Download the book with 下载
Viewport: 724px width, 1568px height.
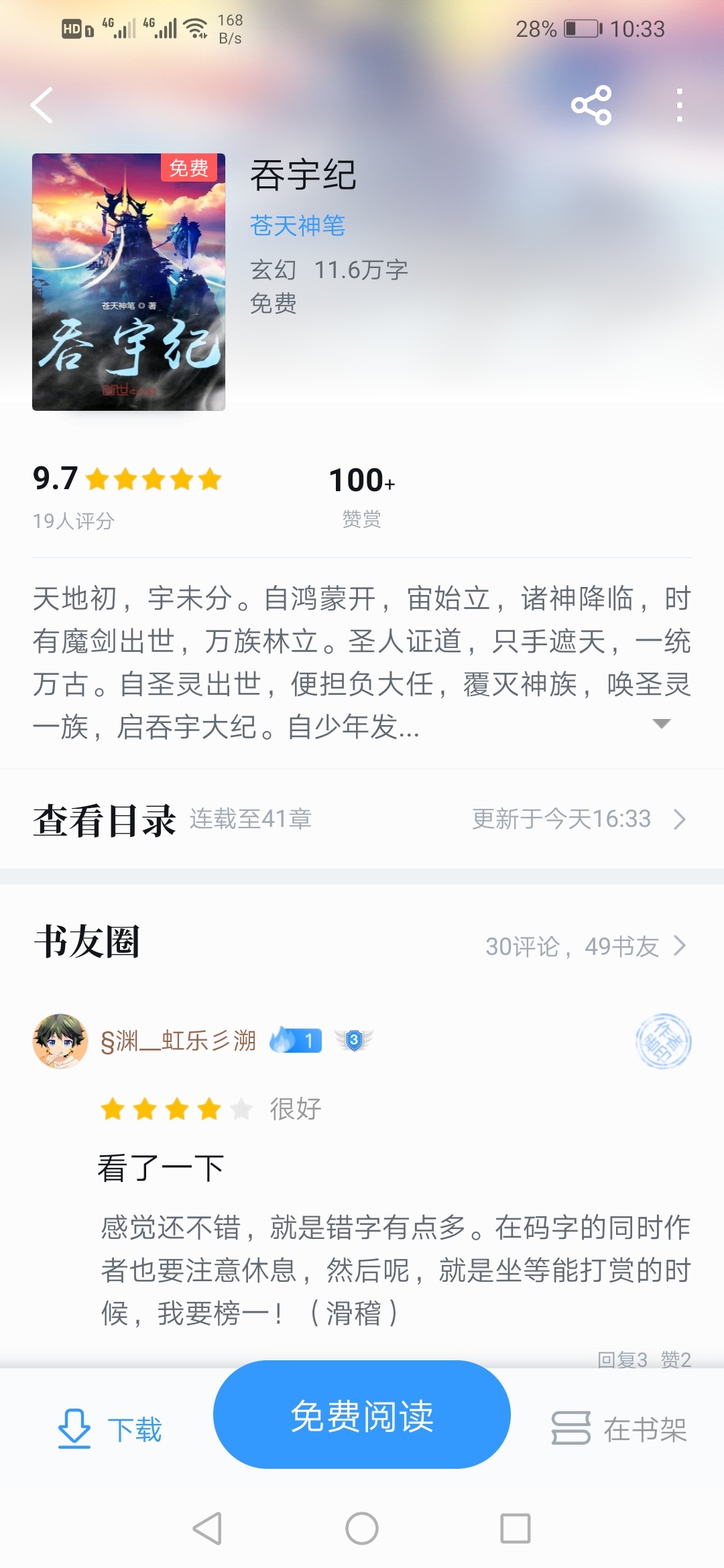pyautogui.click(x=111, y=1429)
